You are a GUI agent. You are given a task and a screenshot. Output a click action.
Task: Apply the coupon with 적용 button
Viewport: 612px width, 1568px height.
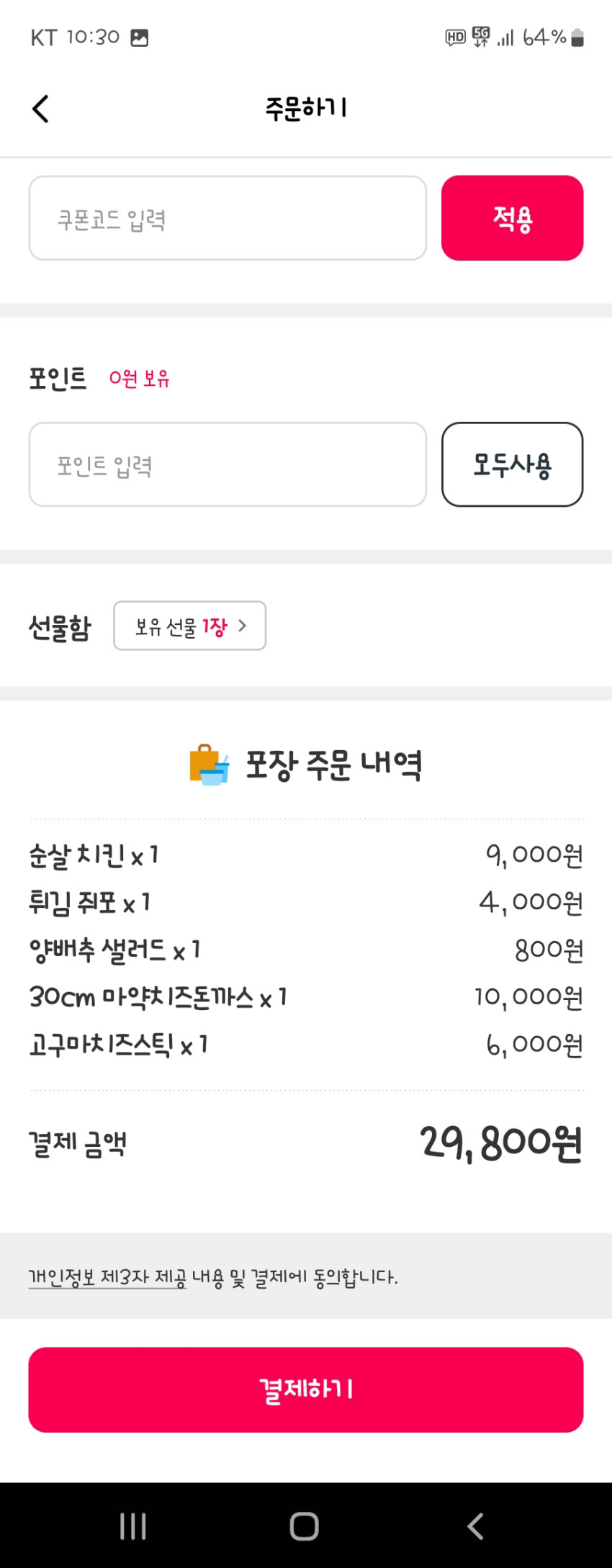[x=512, y=218]
